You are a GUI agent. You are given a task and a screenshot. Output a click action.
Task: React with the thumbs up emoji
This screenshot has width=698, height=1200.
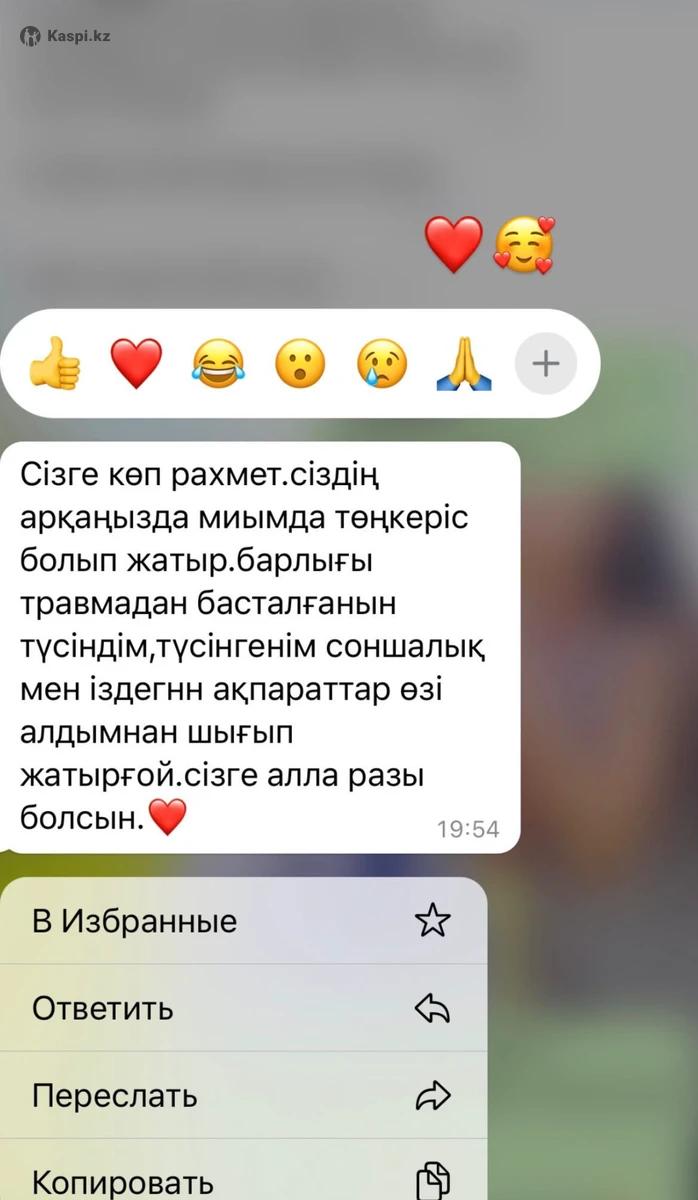pos(55,363)
